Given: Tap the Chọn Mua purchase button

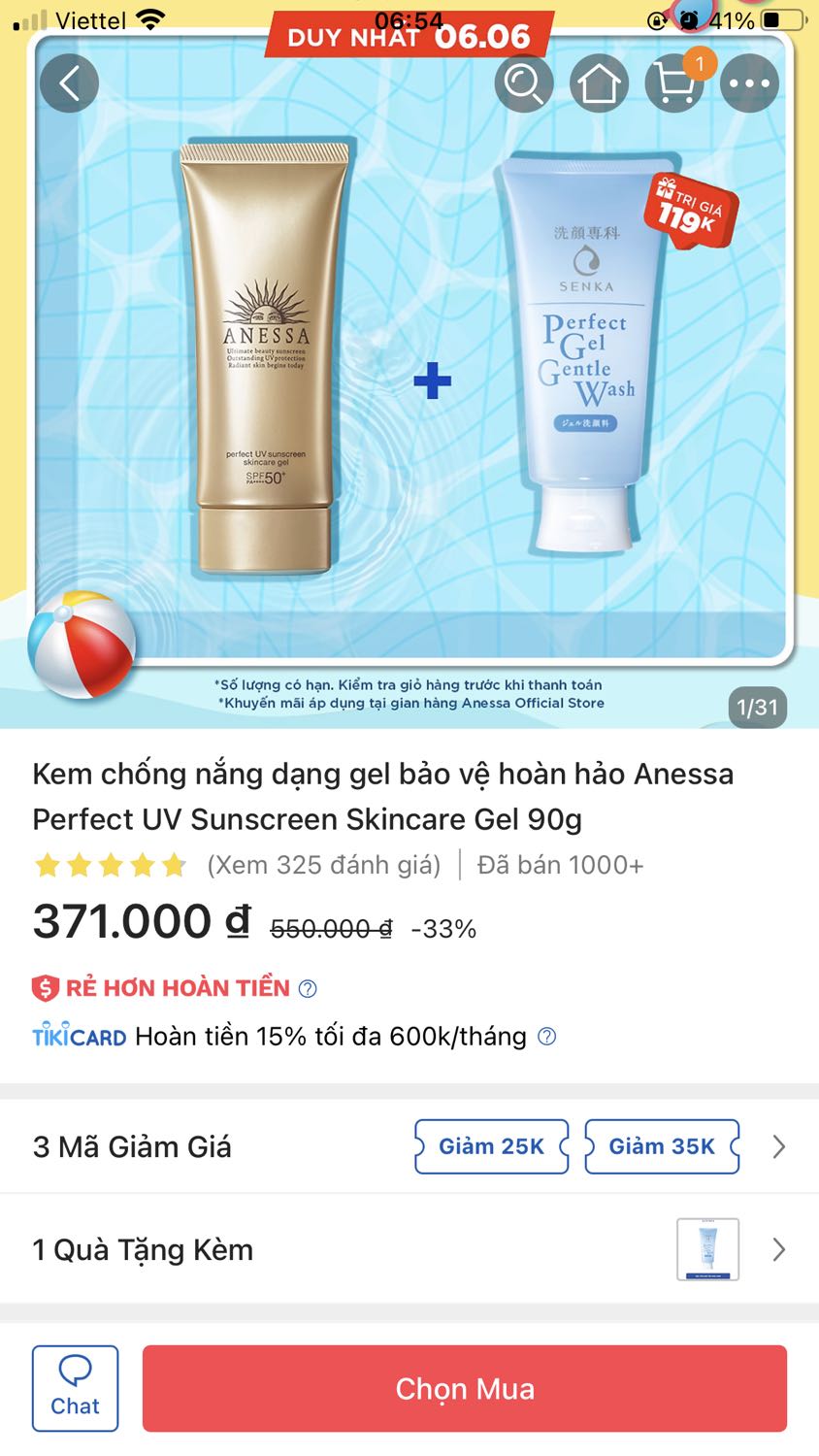Looking at the screenshot, I should 463,1388.
